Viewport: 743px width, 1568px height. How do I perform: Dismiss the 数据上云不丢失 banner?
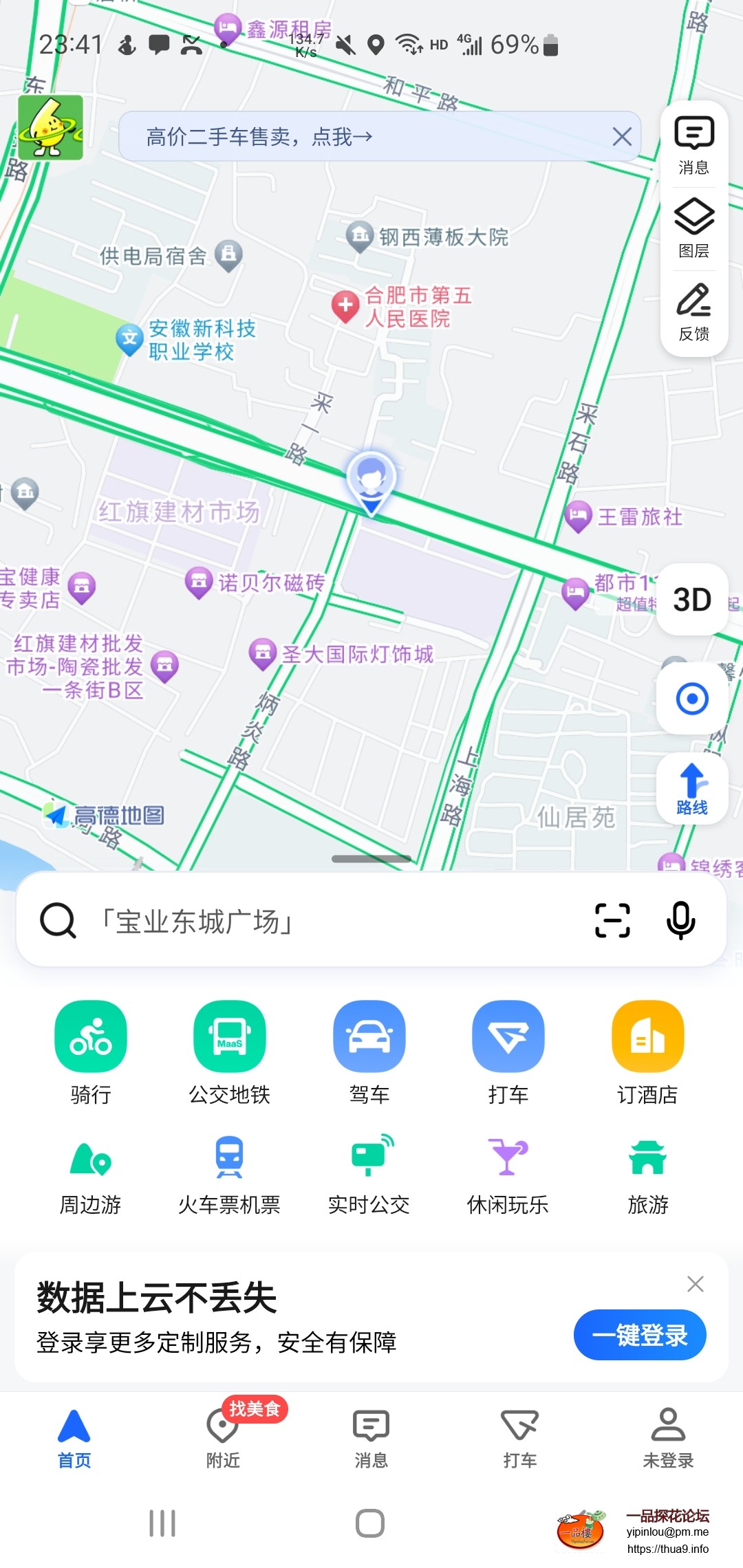click(696, 1283)
